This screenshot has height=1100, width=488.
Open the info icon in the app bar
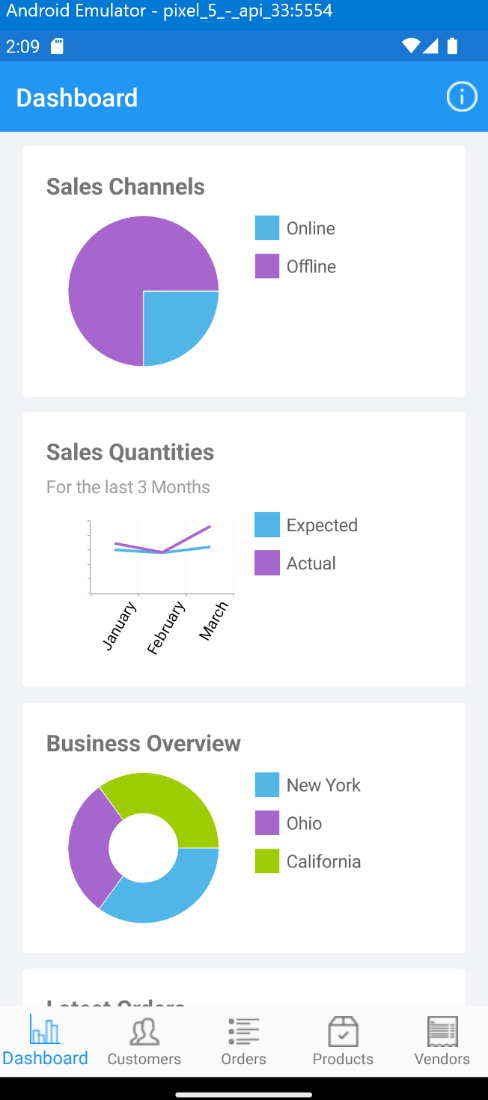(461, 97)
